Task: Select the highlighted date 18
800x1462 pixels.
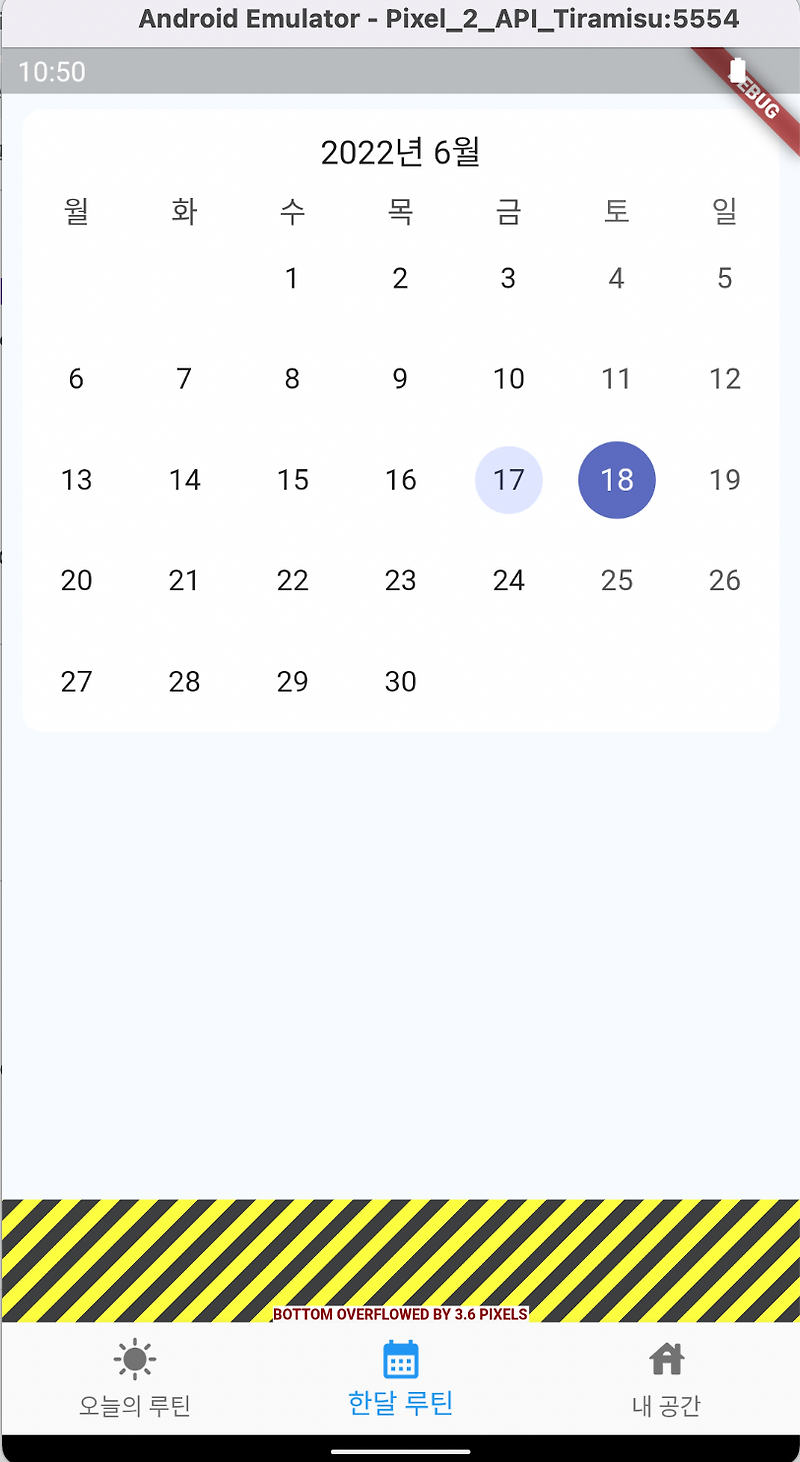Action: coord(616,480)
